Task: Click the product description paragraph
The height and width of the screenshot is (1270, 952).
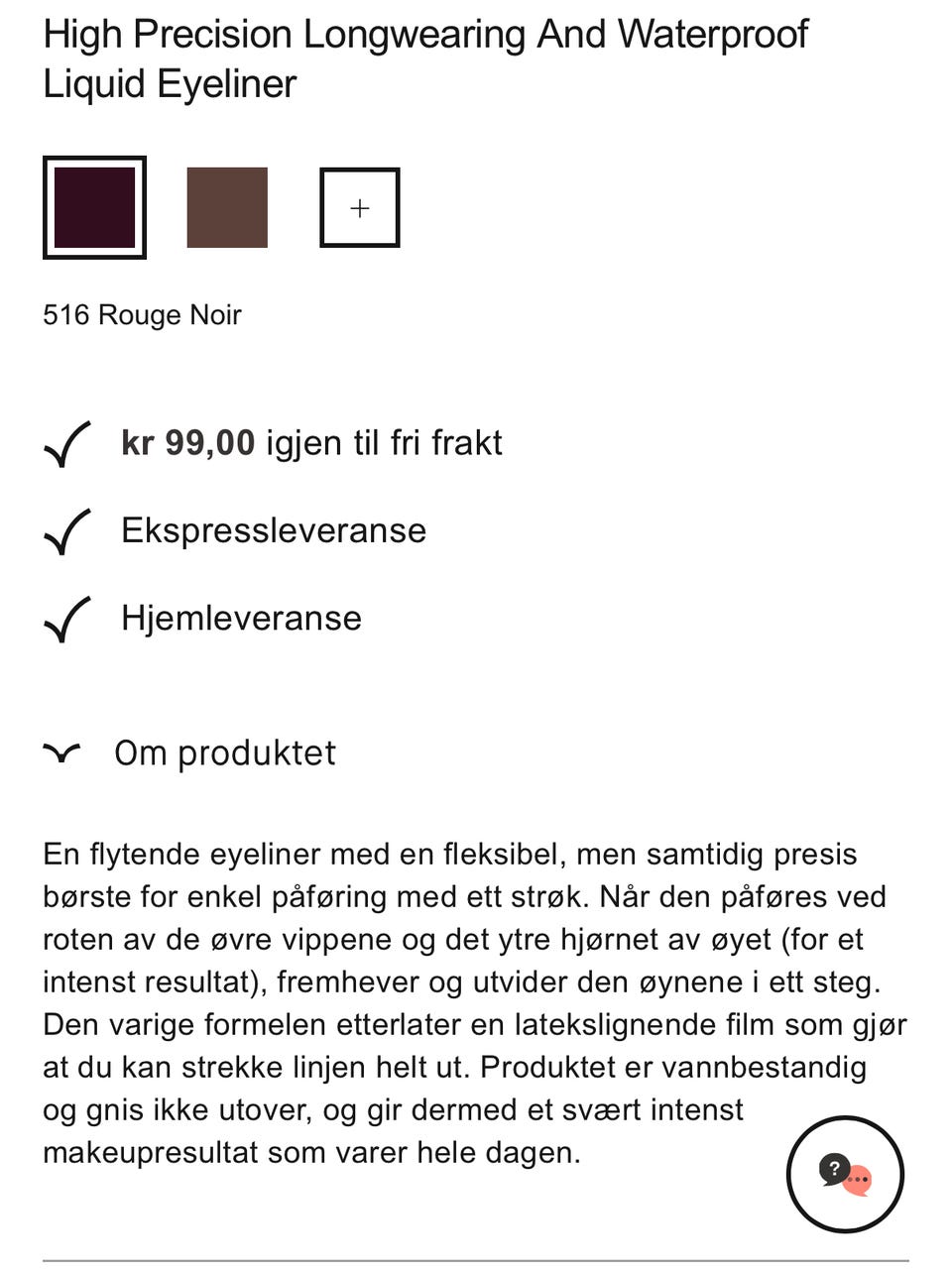Action: [474, 1001]
